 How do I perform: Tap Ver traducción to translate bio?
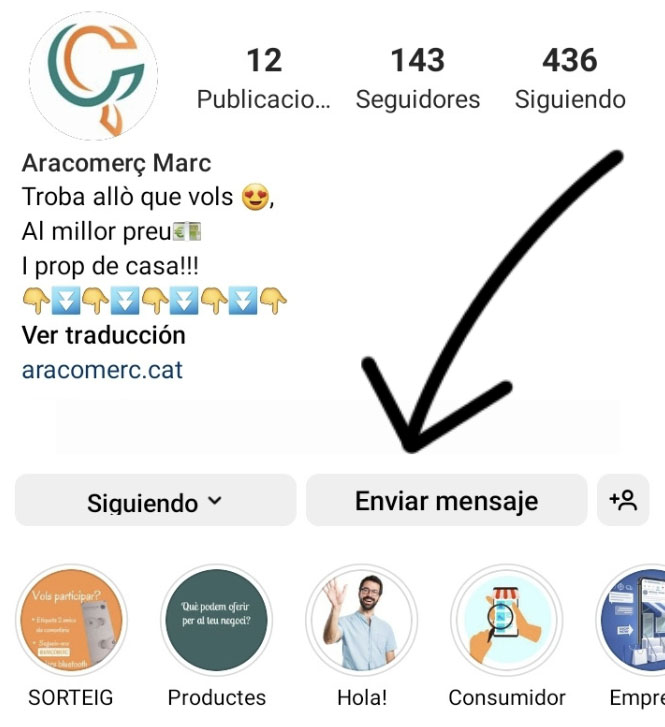tap(103, 335)
